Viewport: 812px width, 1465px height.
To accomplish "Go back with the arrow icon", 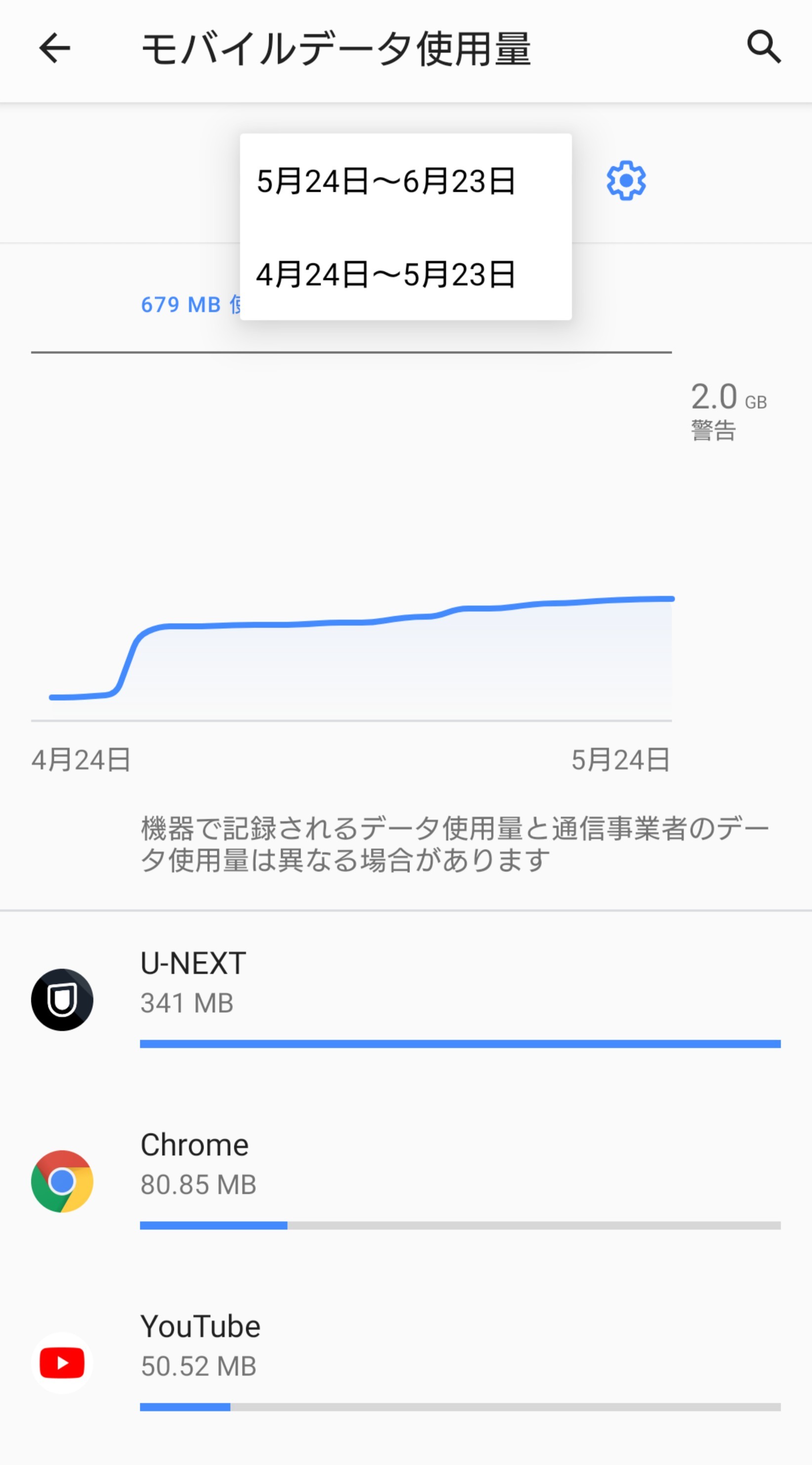I will [55, 48].
